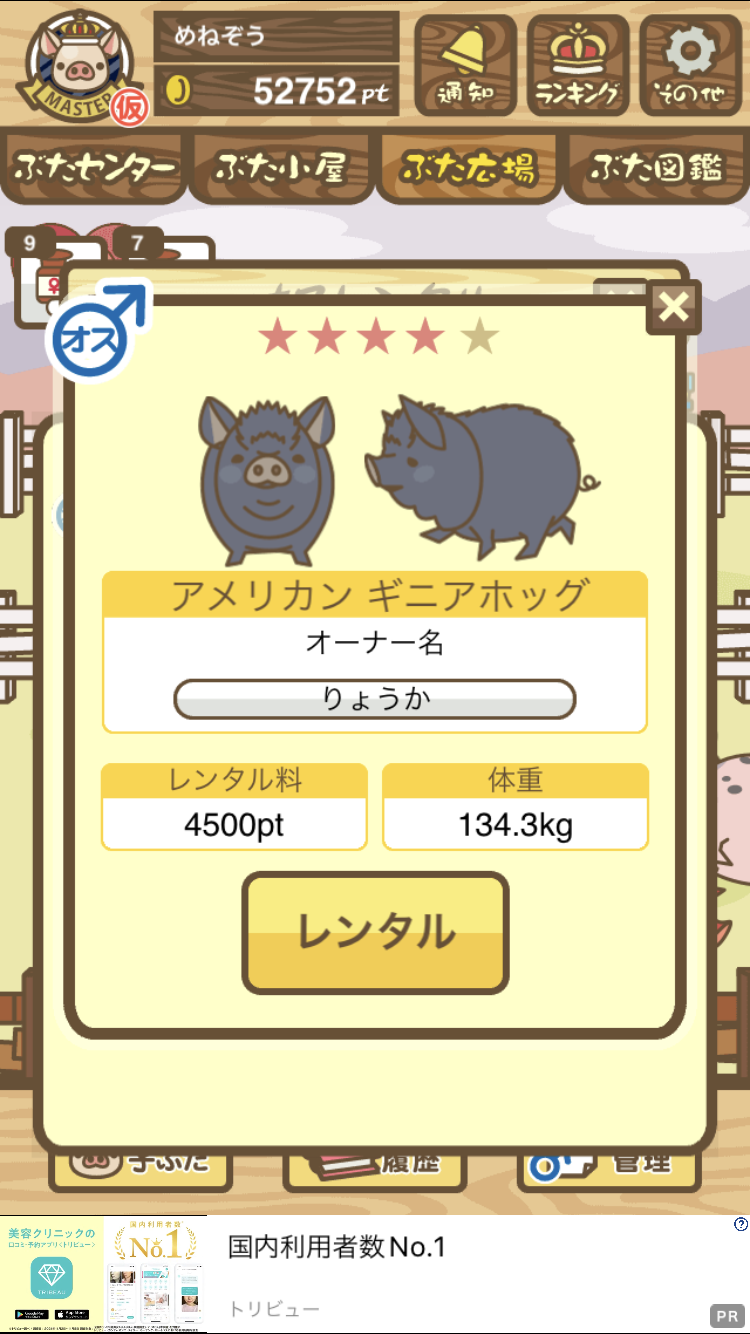Screen dimensions: 750x1334
Task: Switch to the ぶた広場 tab
Action: tap(468, 168)
